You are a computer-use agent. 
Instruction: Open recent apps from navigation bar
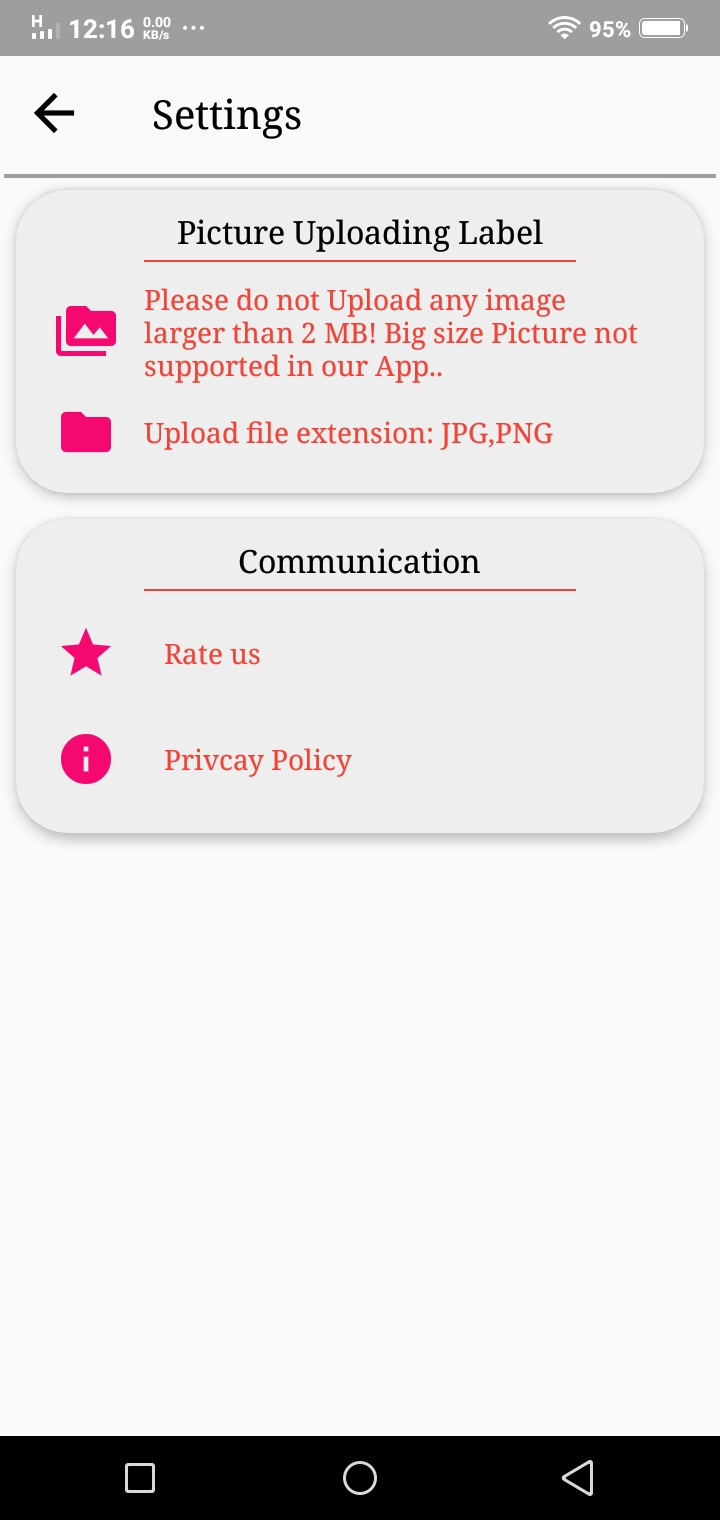tap(140, 1478)
